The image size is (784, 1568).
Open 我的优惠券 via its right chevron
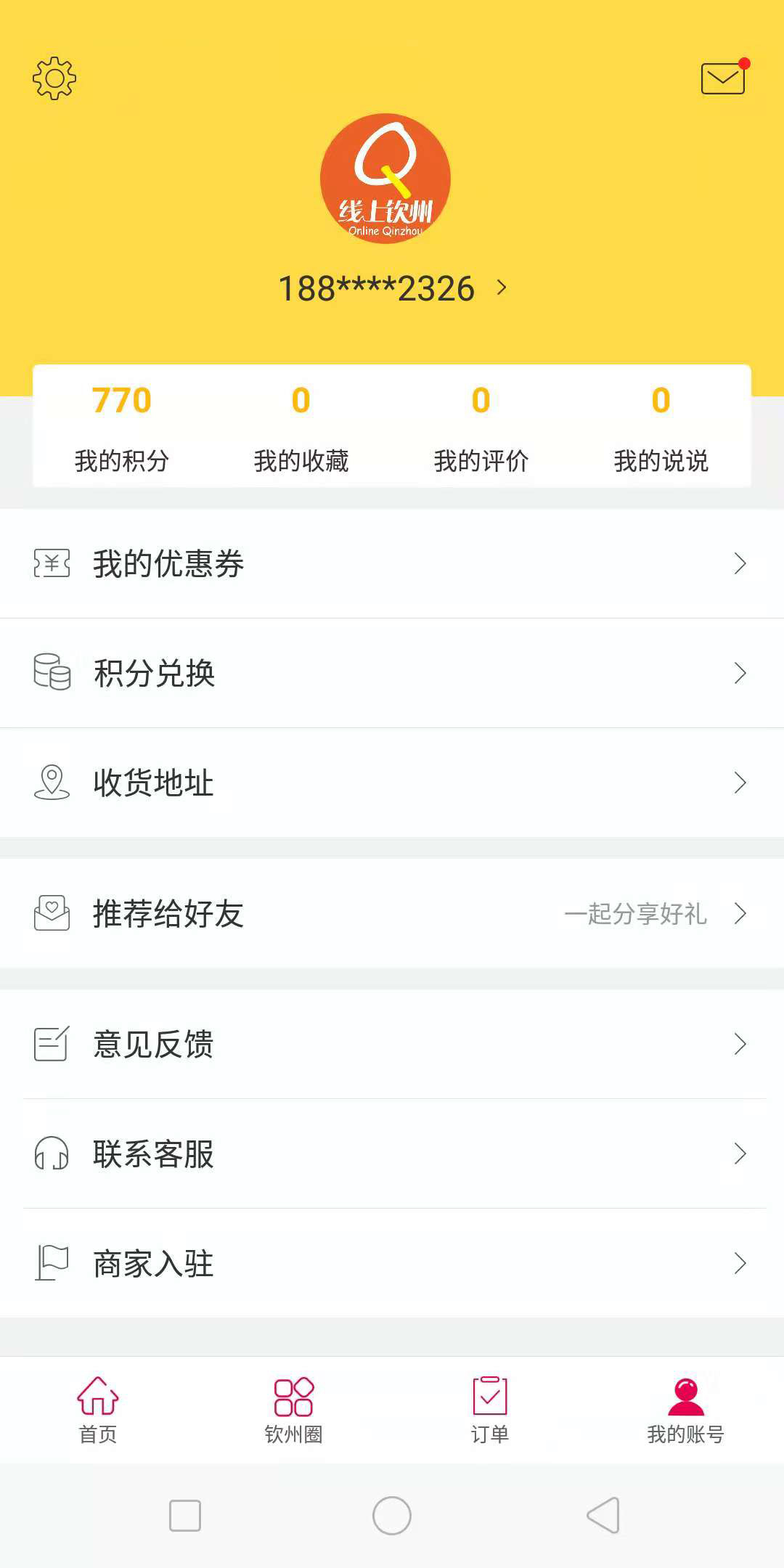pyautogui.click(x=741, y=563)
